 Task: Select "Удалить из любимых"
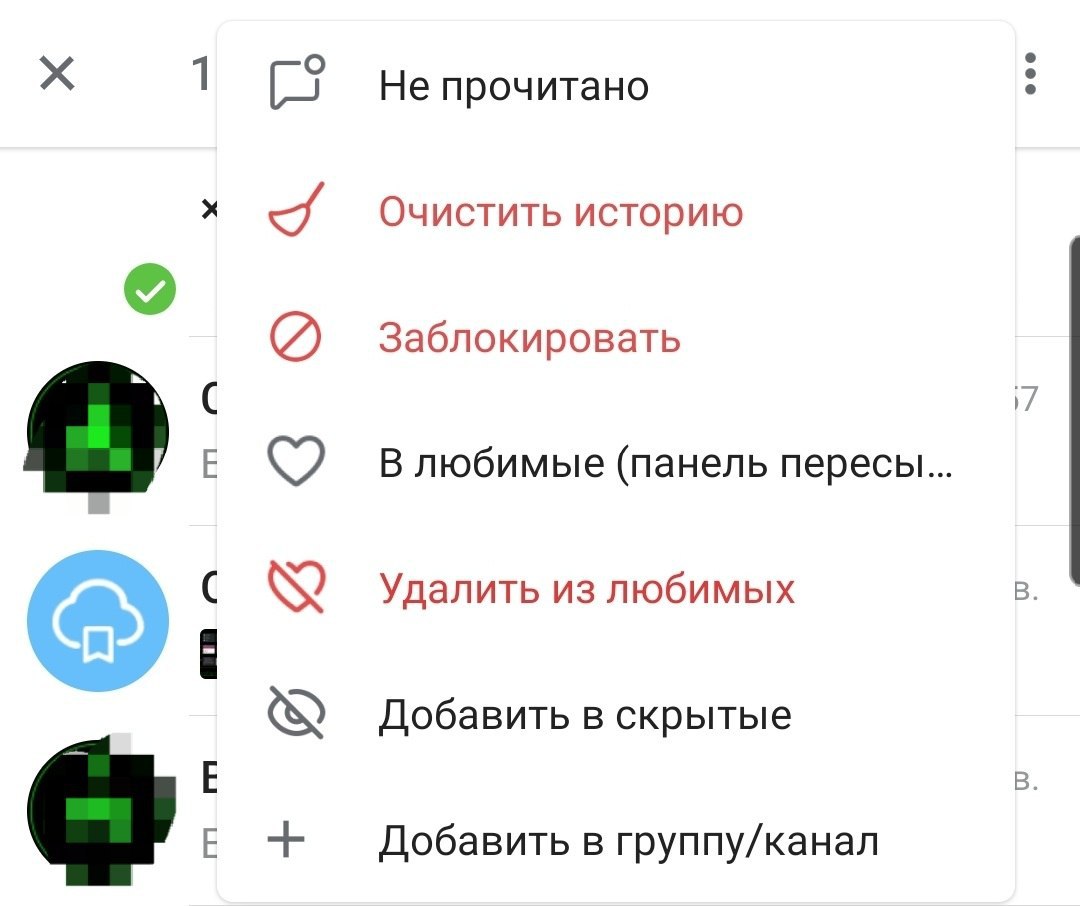coord(586,589)
